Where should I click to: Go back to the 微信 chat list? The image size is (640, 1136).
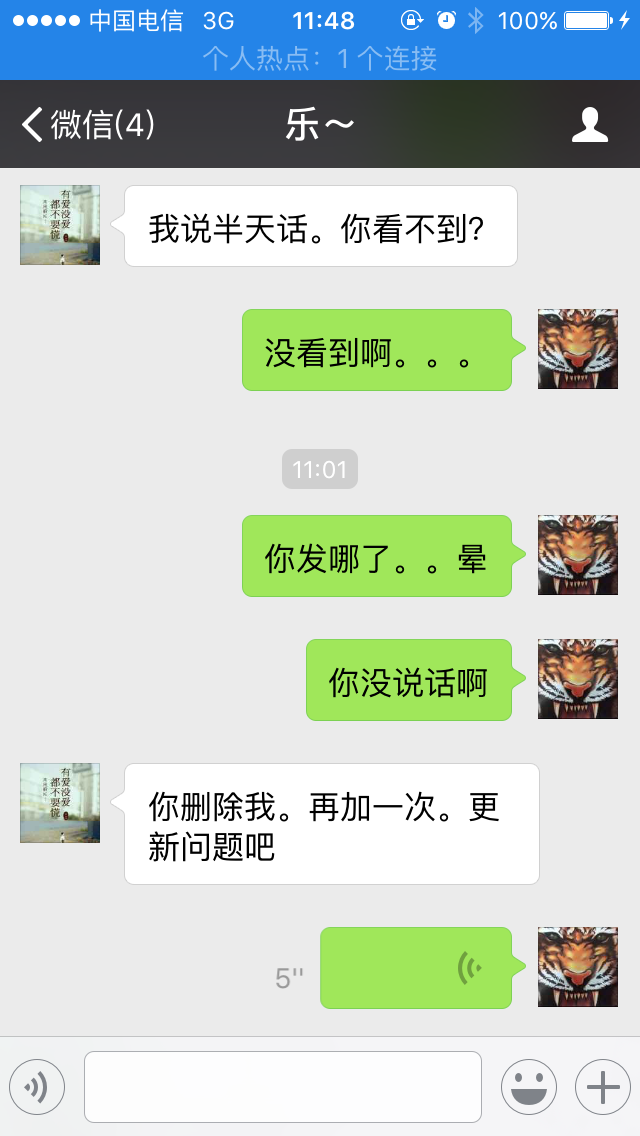(x=88, y=125)
